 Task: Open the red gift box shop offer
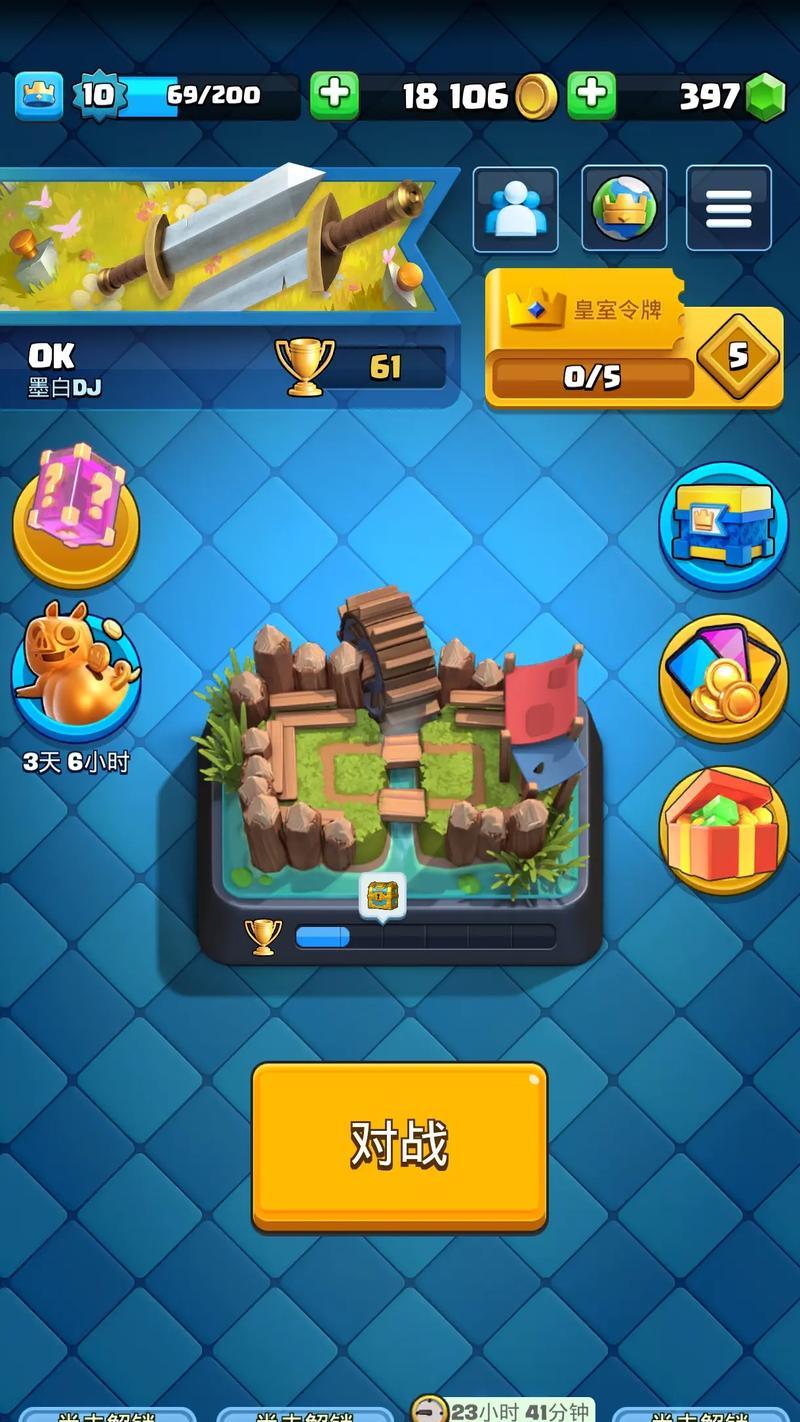click(723, 830)
